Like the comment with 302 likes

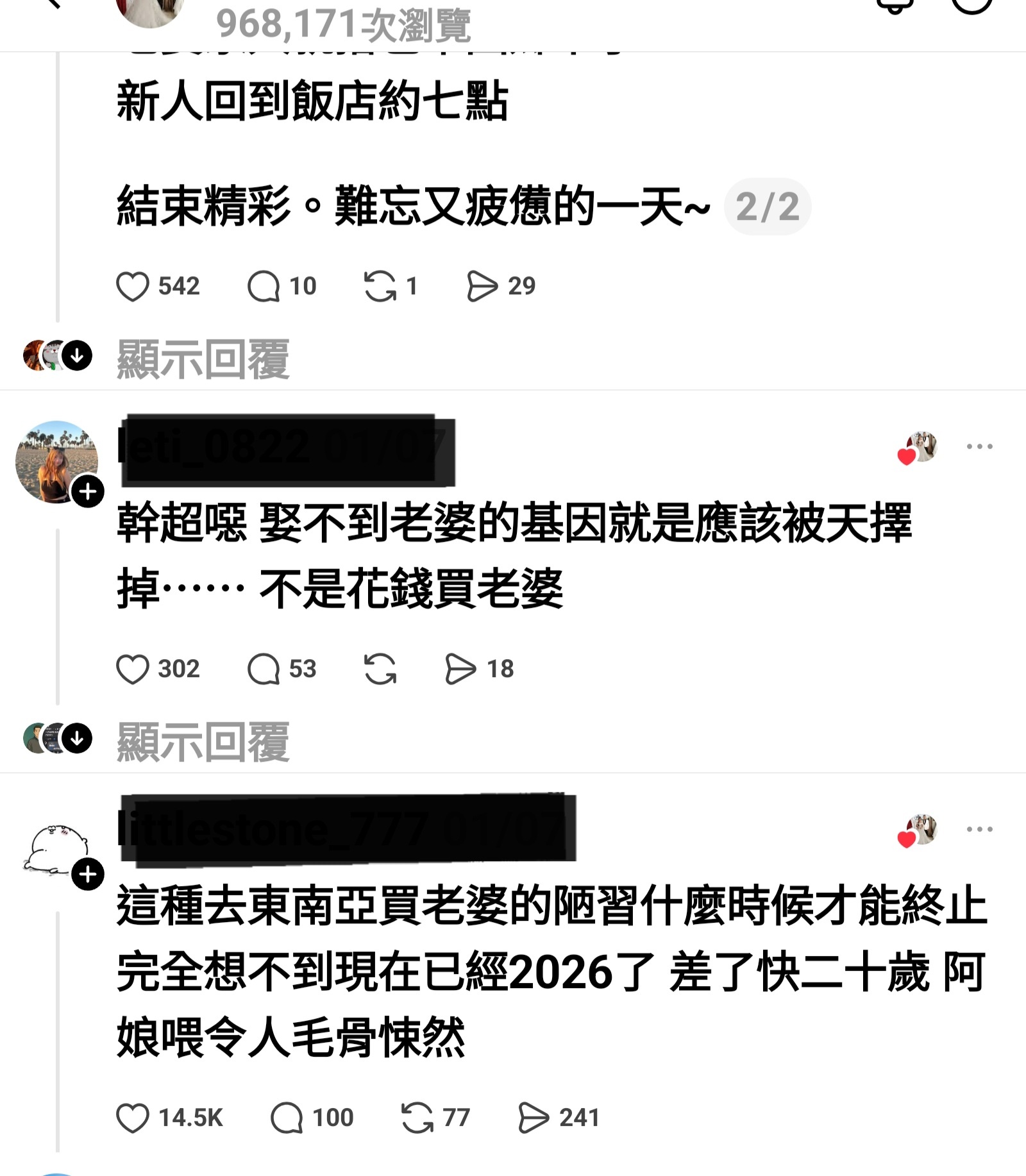pos(133,669)
